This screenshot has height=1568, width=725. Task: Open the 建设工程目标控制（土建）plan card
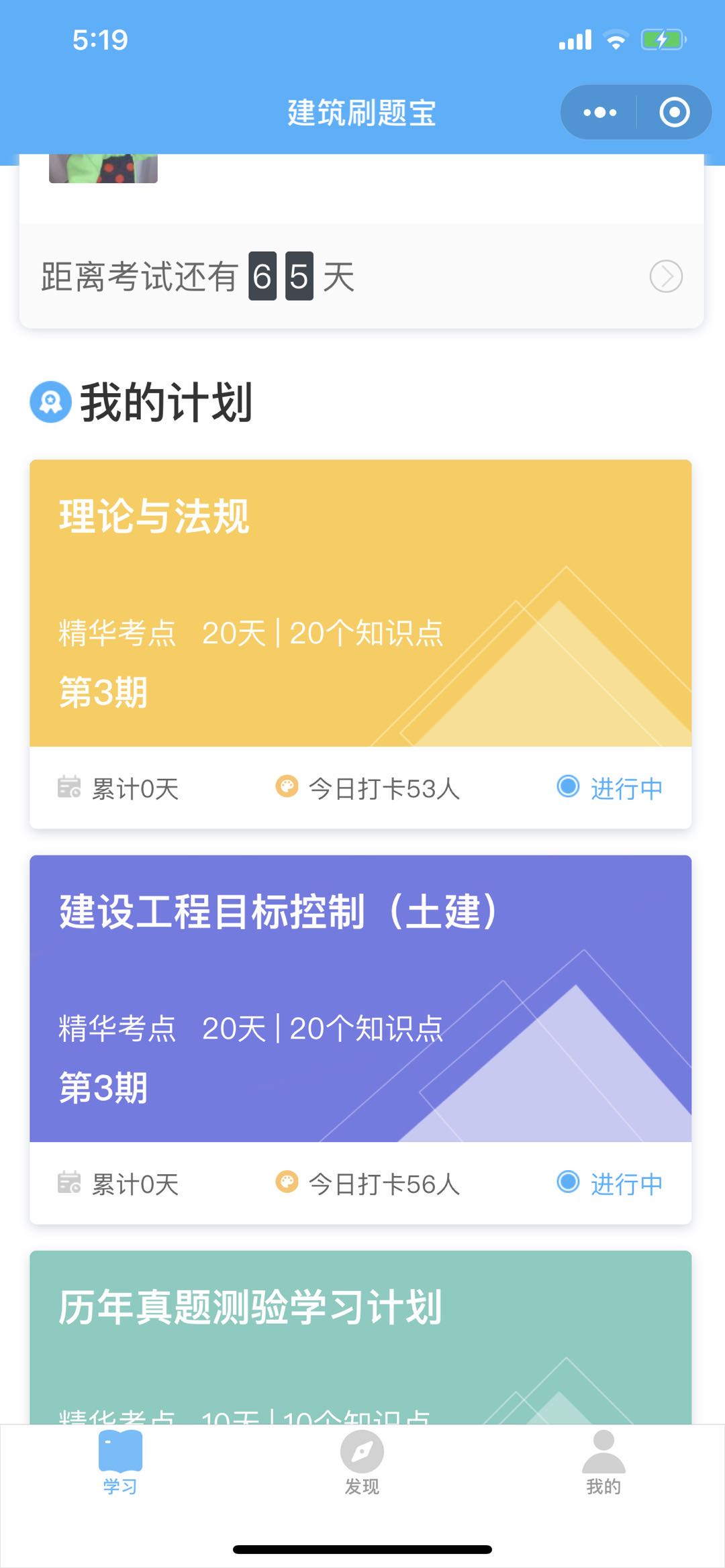360,998
